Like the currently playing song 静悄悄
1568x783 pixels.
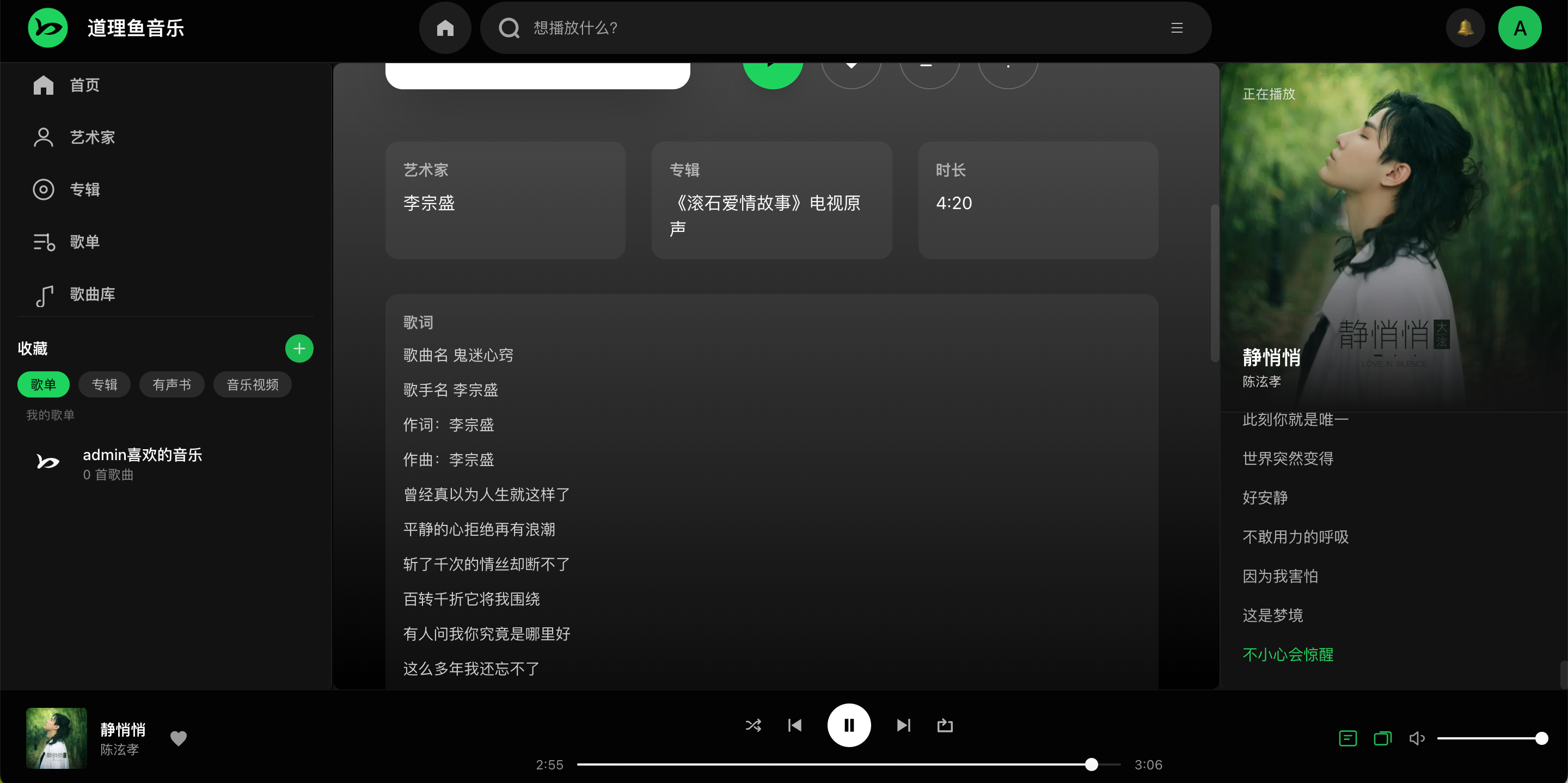pyautogui.click(x=179, y=738)
